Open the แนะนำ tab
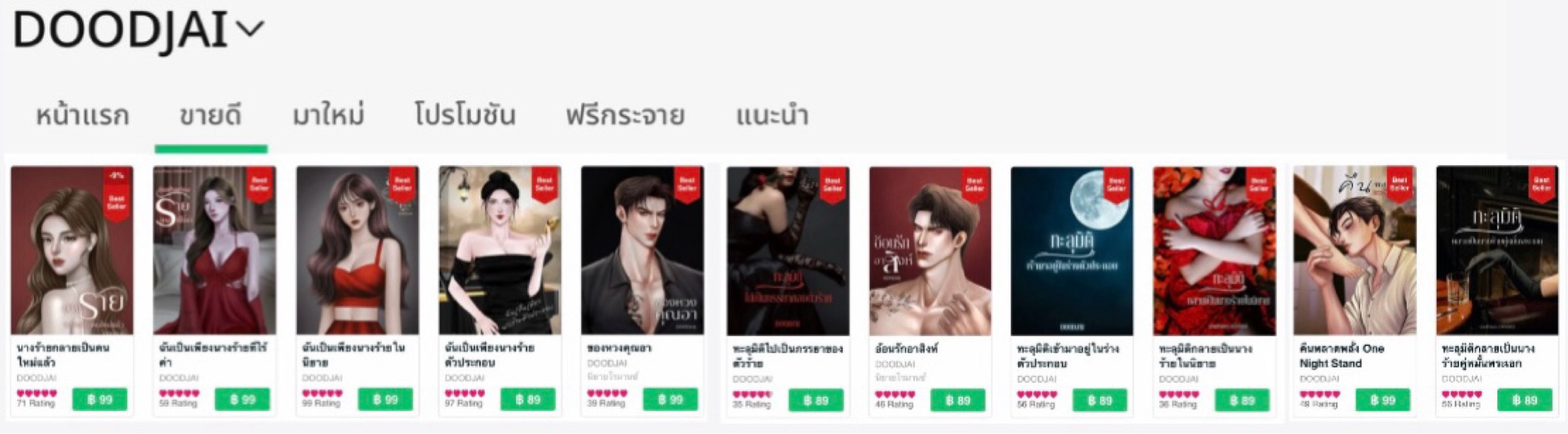This screenshot has height=434, width=1568. point(772,116)
